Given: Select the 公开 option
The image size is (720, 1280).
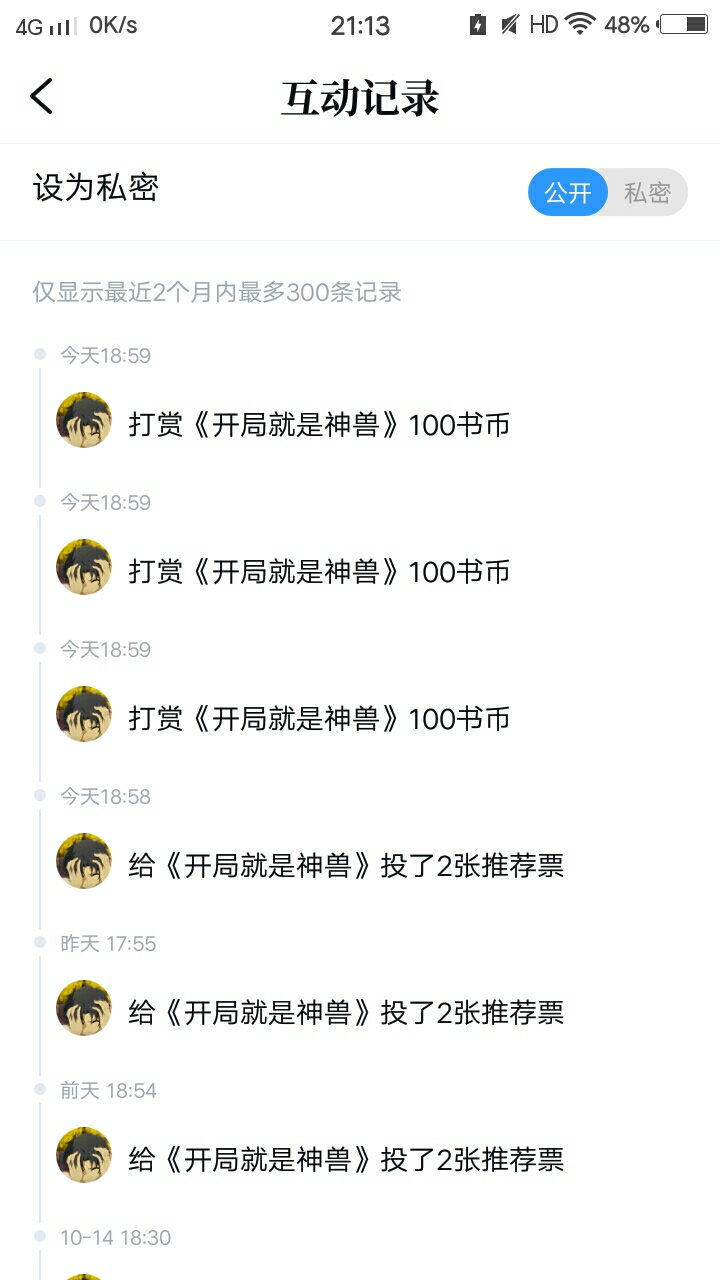Looking at the screenshot, I should pyautogui.click(x=568, y=192).
